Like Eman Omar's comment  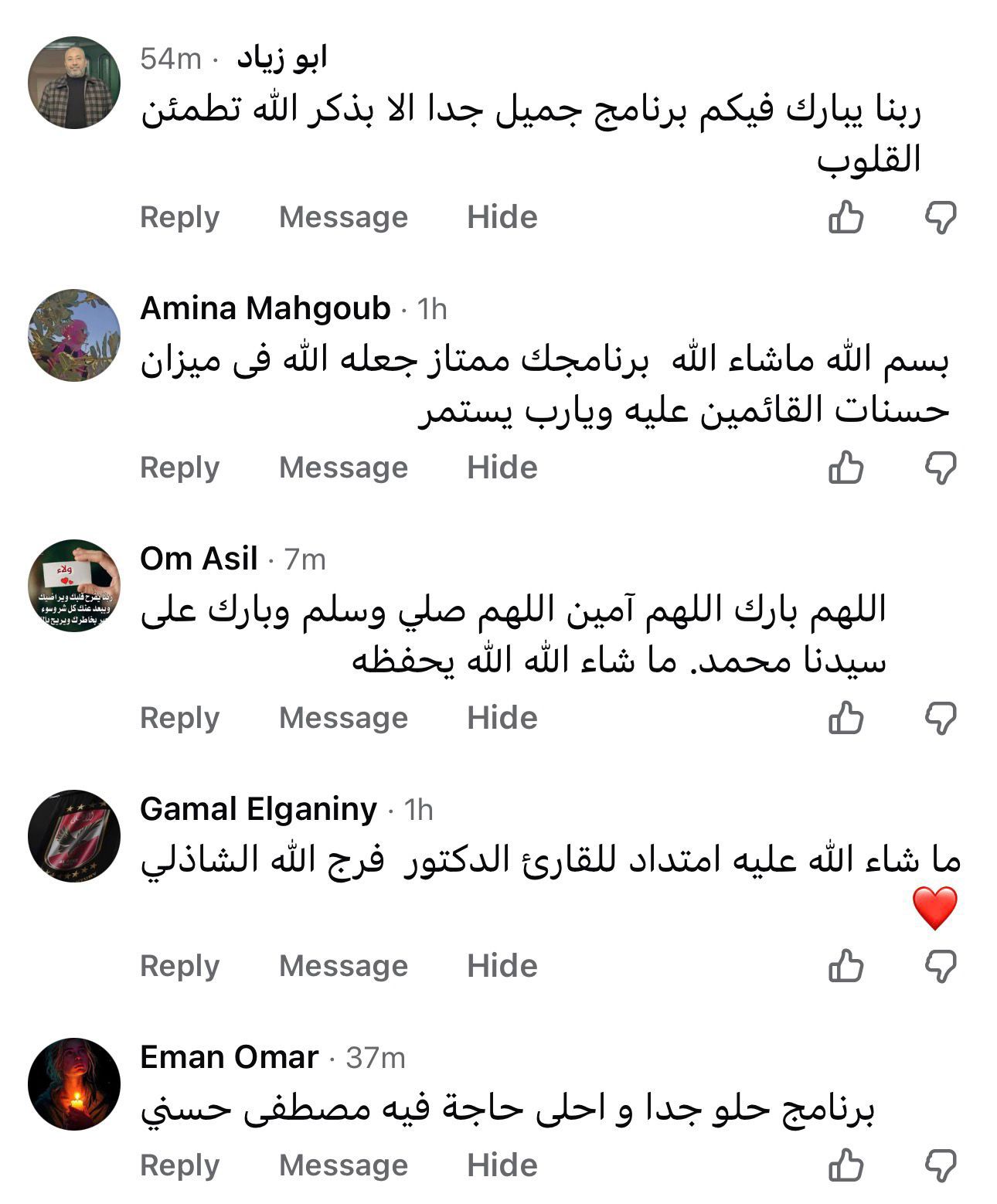pyautogui.click(x=846, y=1165)
